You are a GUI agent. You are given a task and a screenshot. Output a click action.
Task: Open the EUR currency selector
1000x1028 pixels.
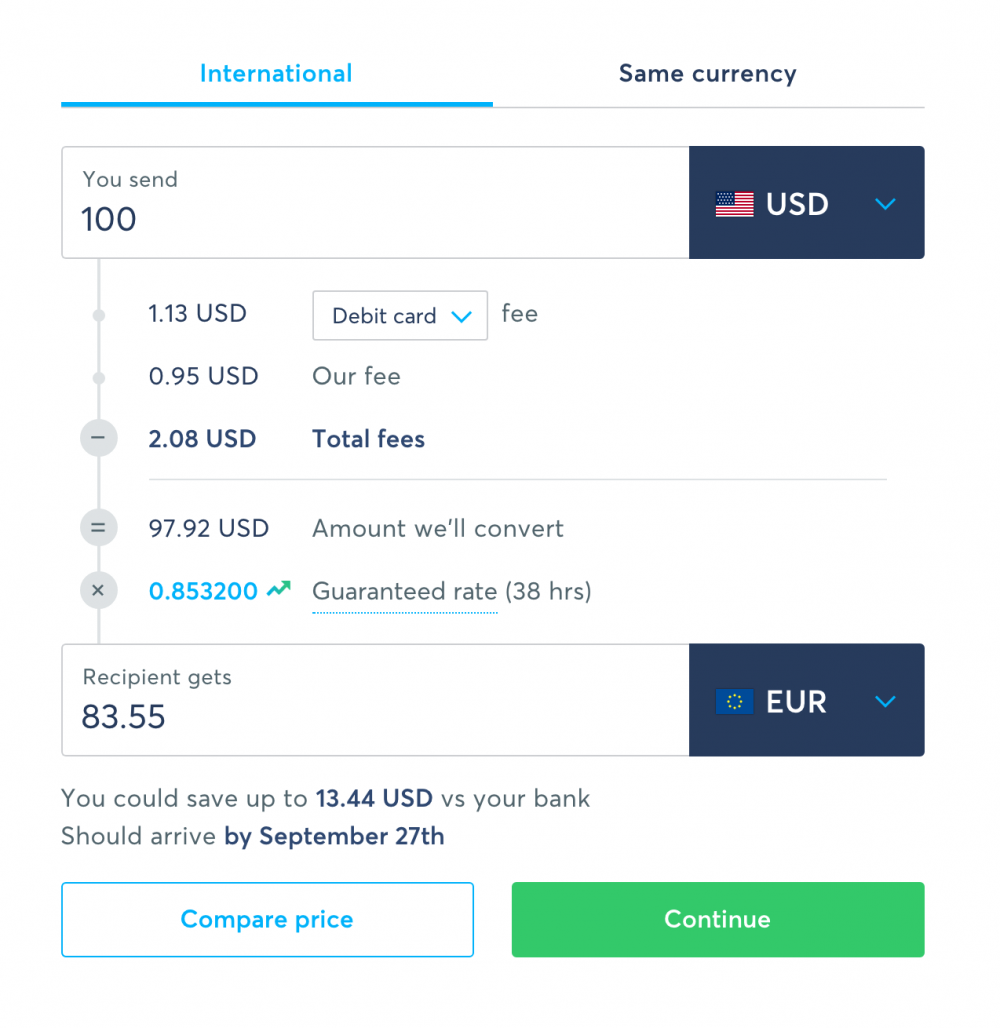click(x=806, y=701)
